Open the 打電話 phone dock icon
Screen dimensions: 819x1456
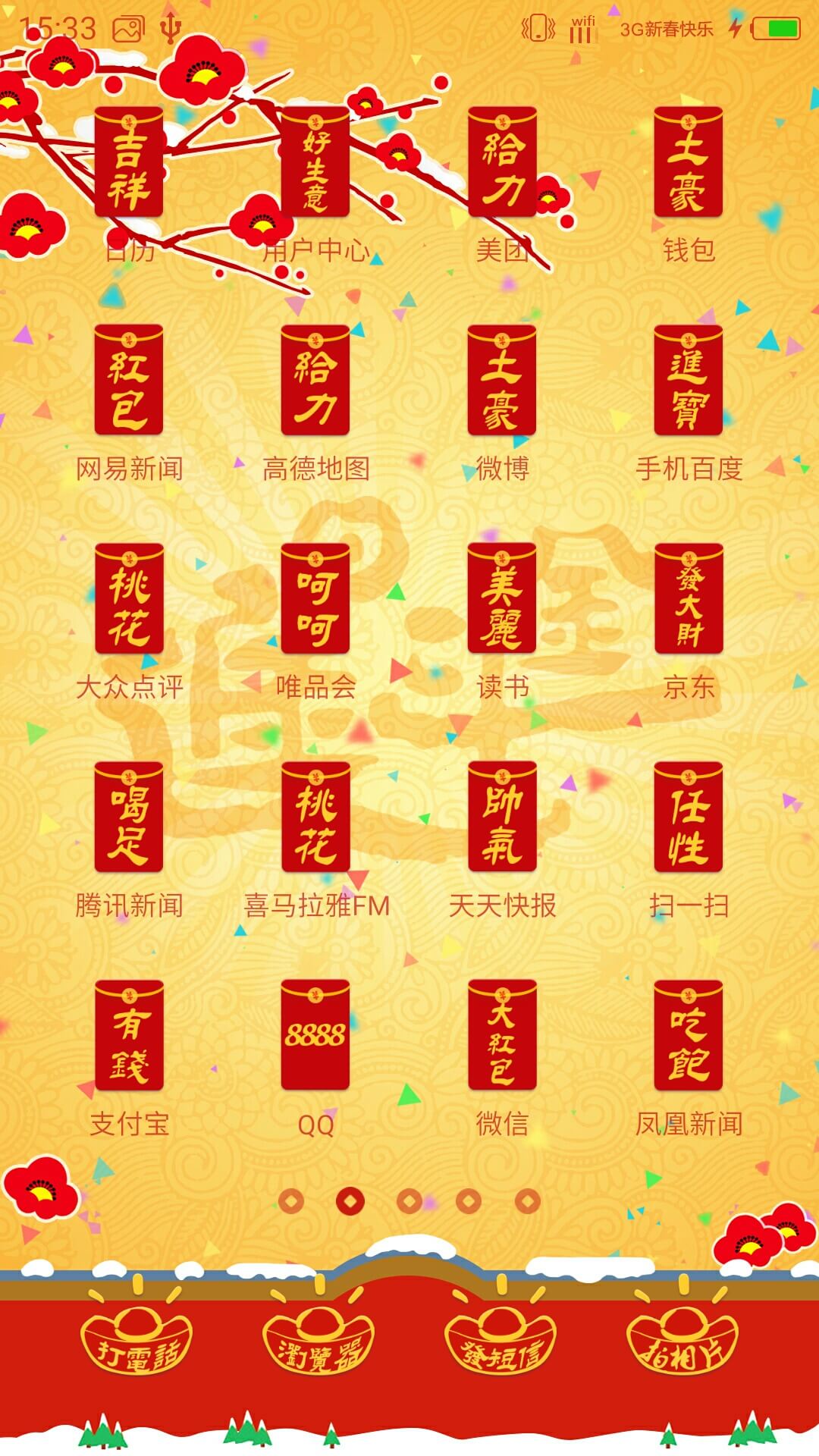click(x=136, y=1336)
